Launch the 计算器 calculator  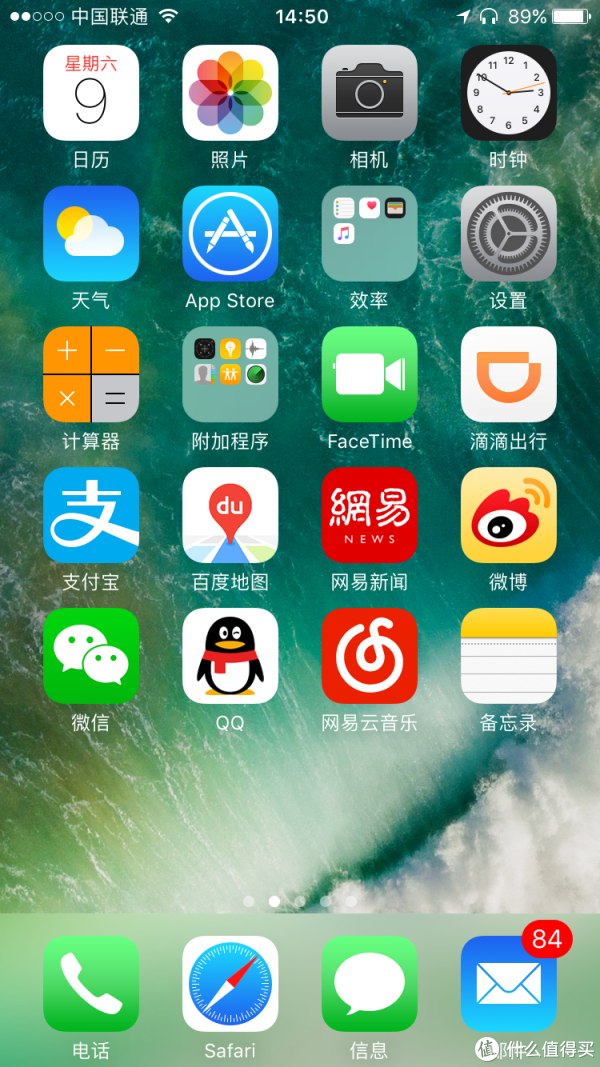91,374
